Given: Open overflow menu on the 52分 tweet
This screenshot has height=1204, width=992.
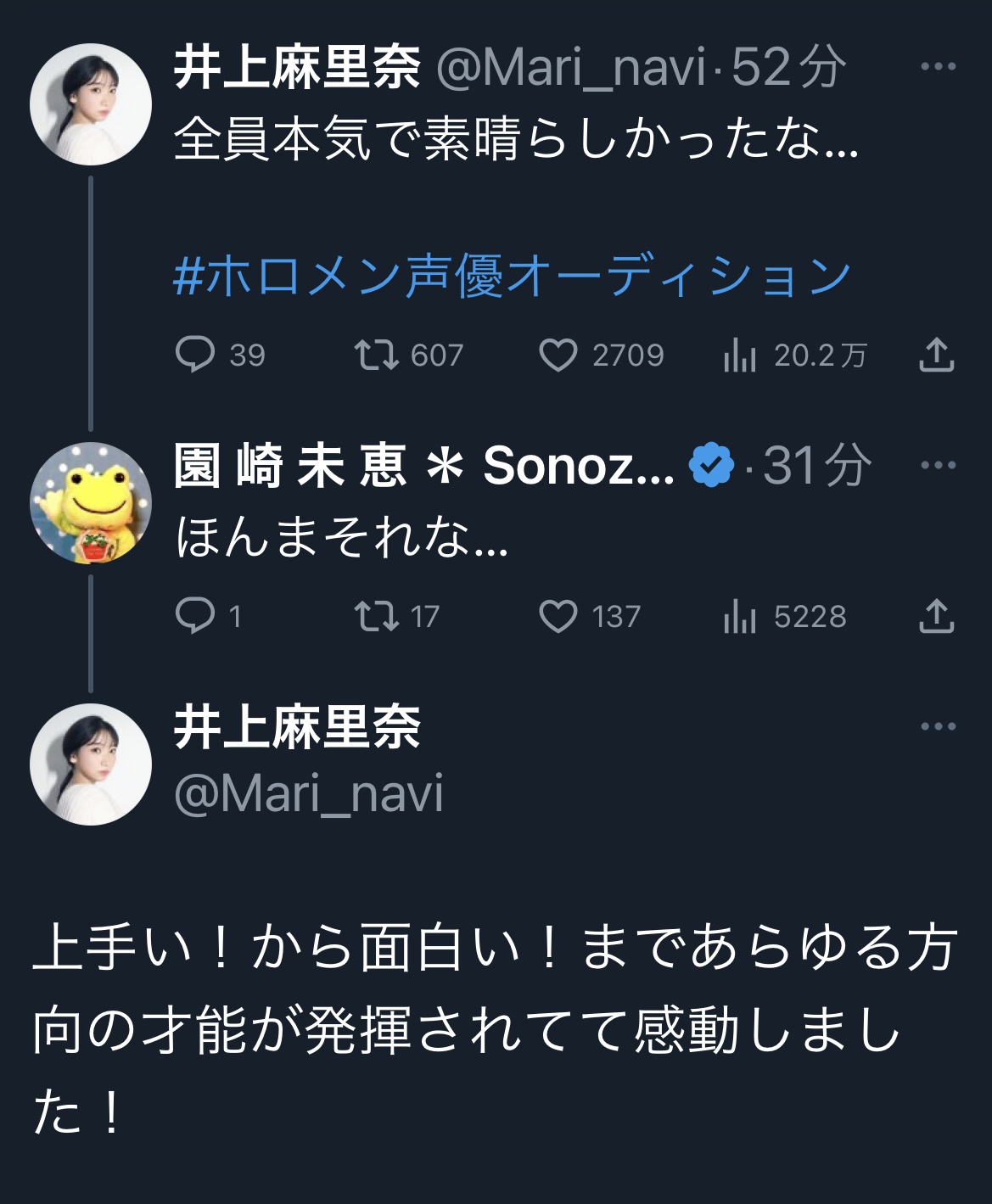Looking at the screenshot, I should (938, 66).
